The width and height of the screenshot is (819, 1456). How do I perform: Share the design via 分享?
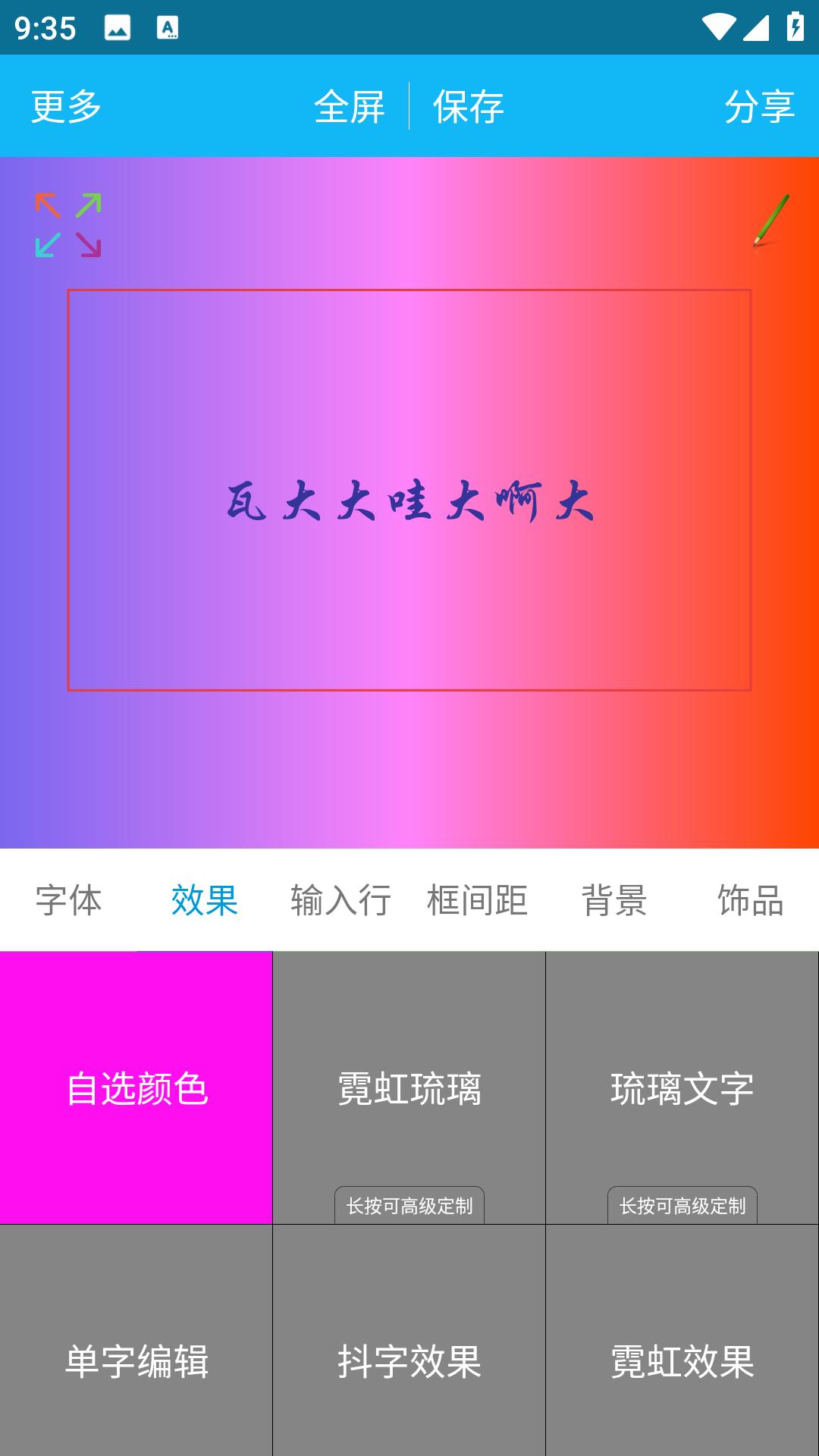(x=759, y=106)
